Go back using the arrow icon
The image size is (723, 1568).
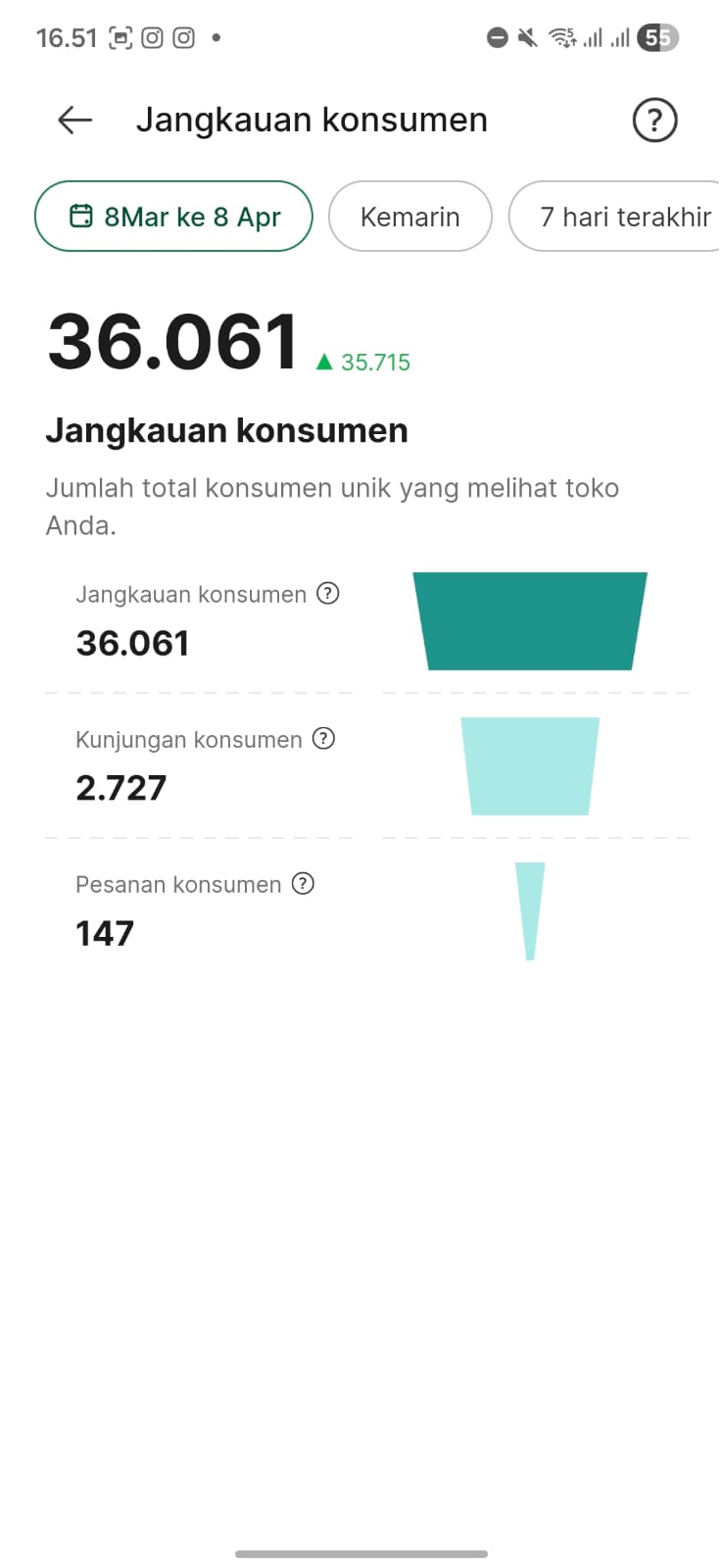(74, 121)
